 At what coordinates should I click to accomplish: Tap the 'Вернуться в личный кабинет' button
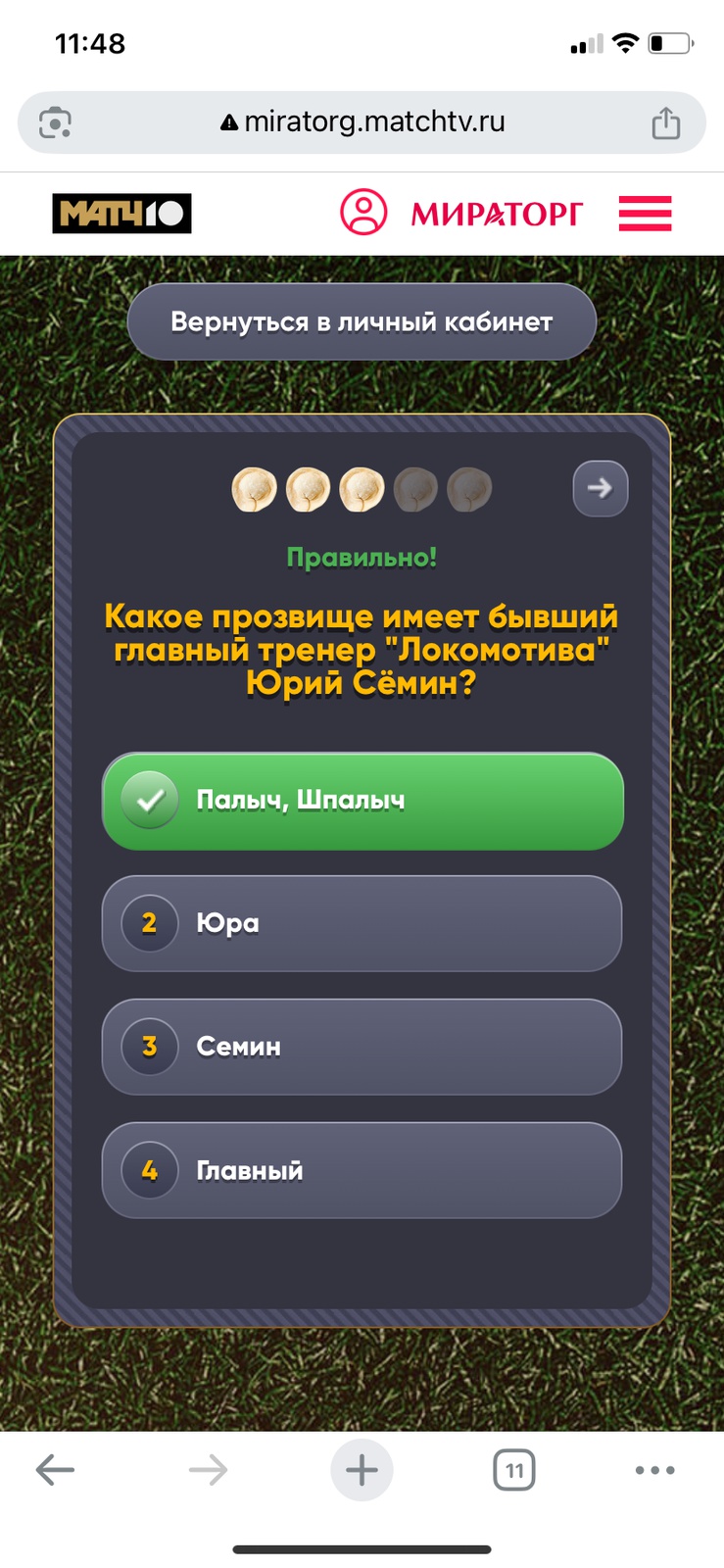362,321
